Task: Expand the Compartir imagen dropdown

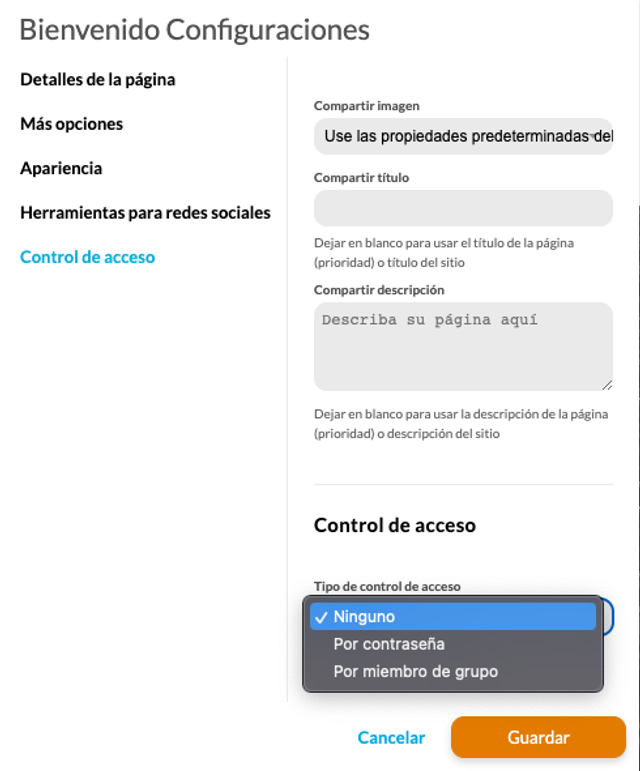Action: [x=463, y=136]
